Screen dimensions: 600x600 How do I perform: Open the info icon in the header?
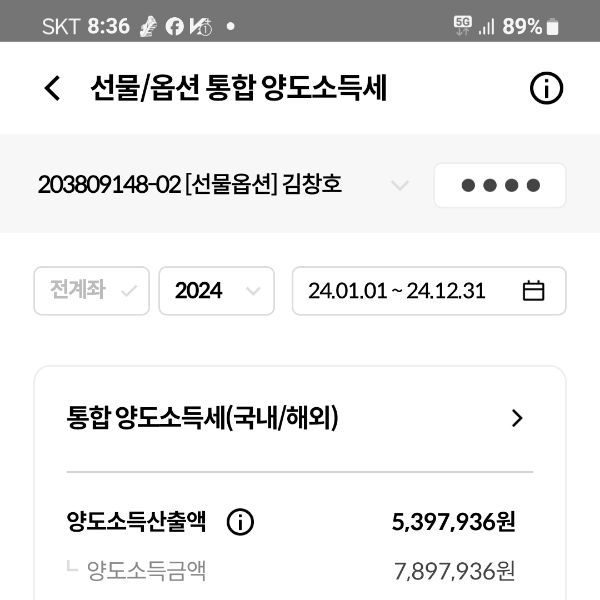pyautogui.click(x=546, y=88)
